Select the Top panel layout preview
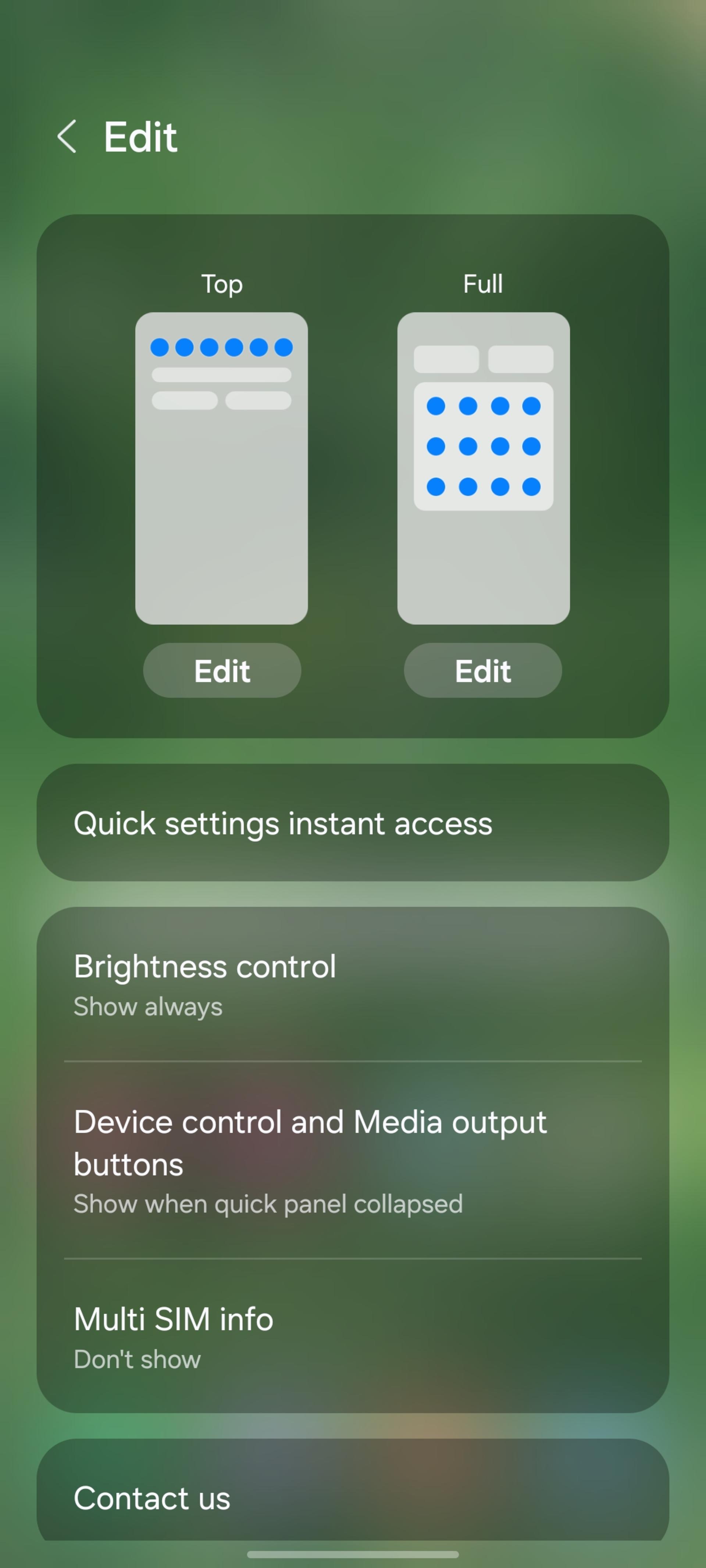Screen dimensions: 706x1568 (222, 468)
